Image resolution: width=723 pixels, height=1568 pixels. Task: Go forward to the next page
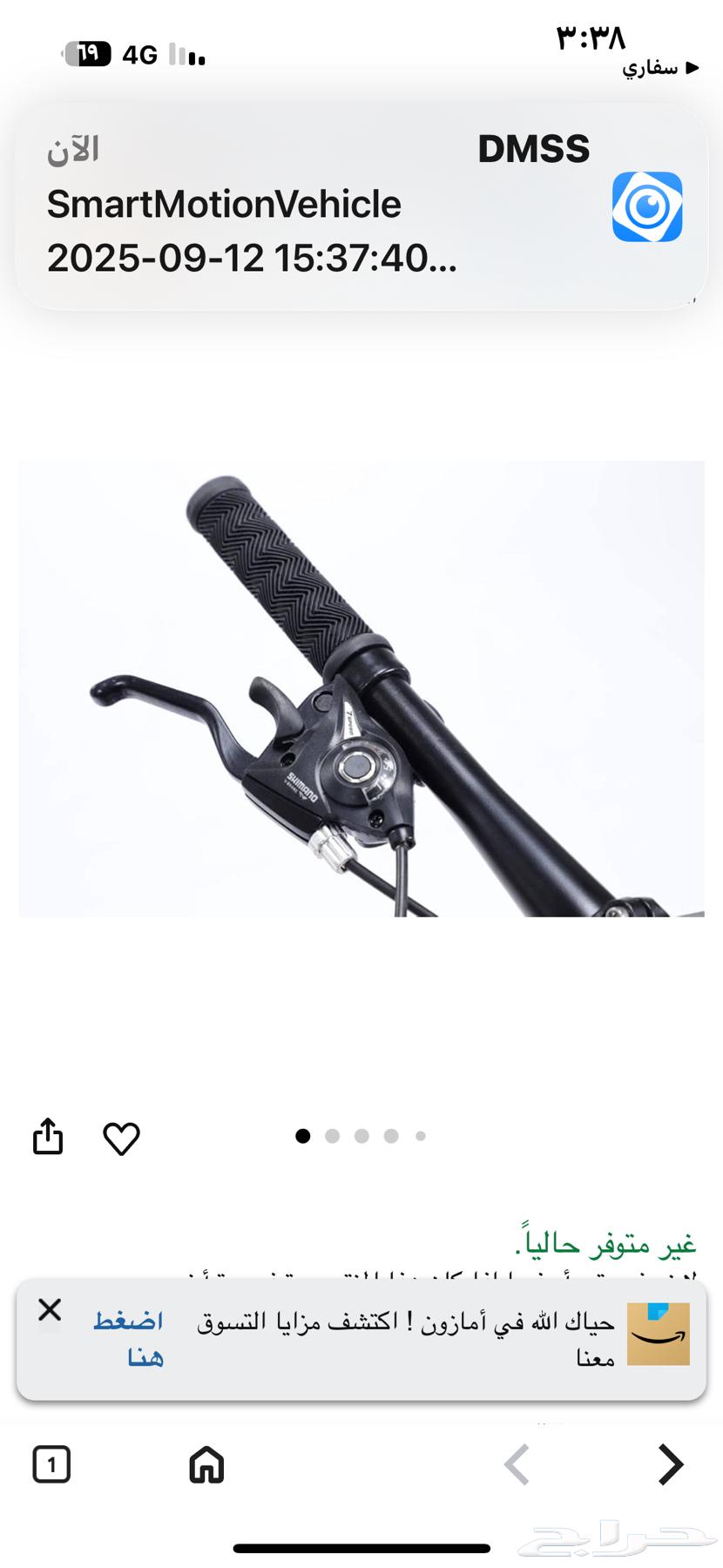(x=669, y=1464)
